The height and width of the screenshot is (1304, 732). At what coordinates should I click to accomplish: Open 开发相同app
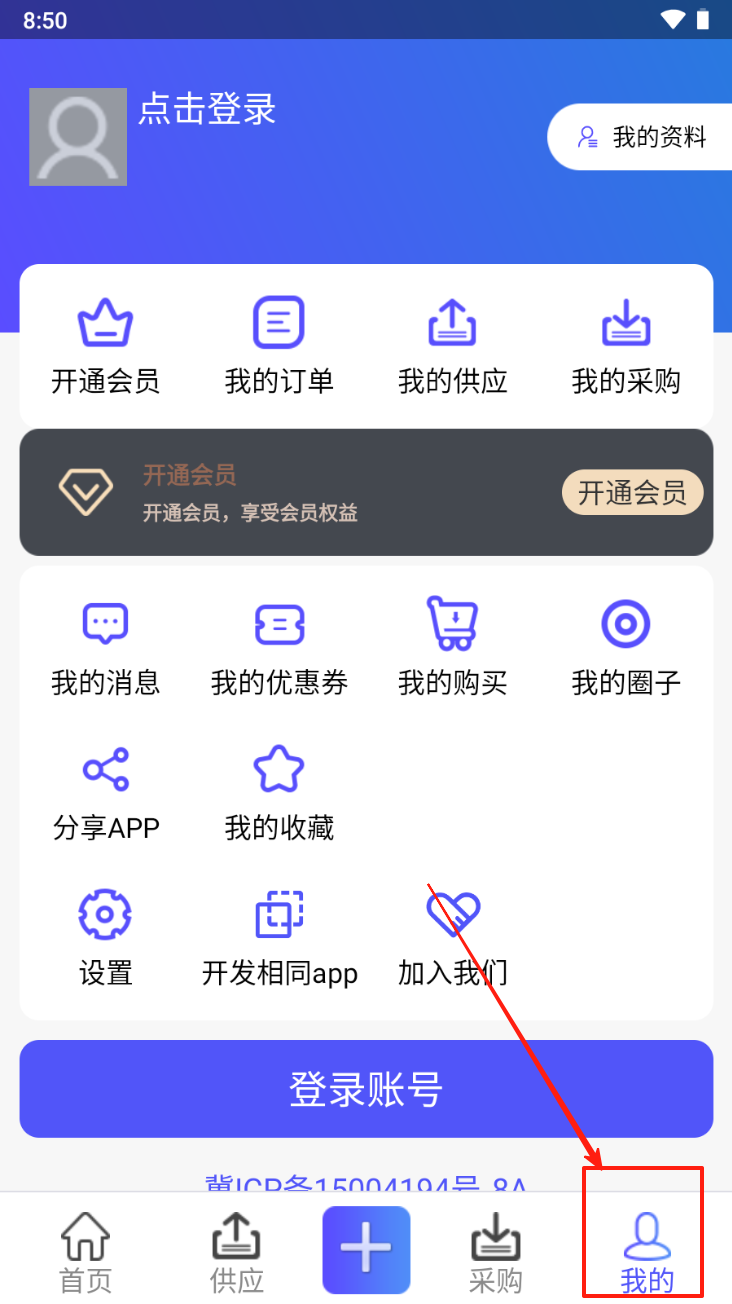point(279,938)
